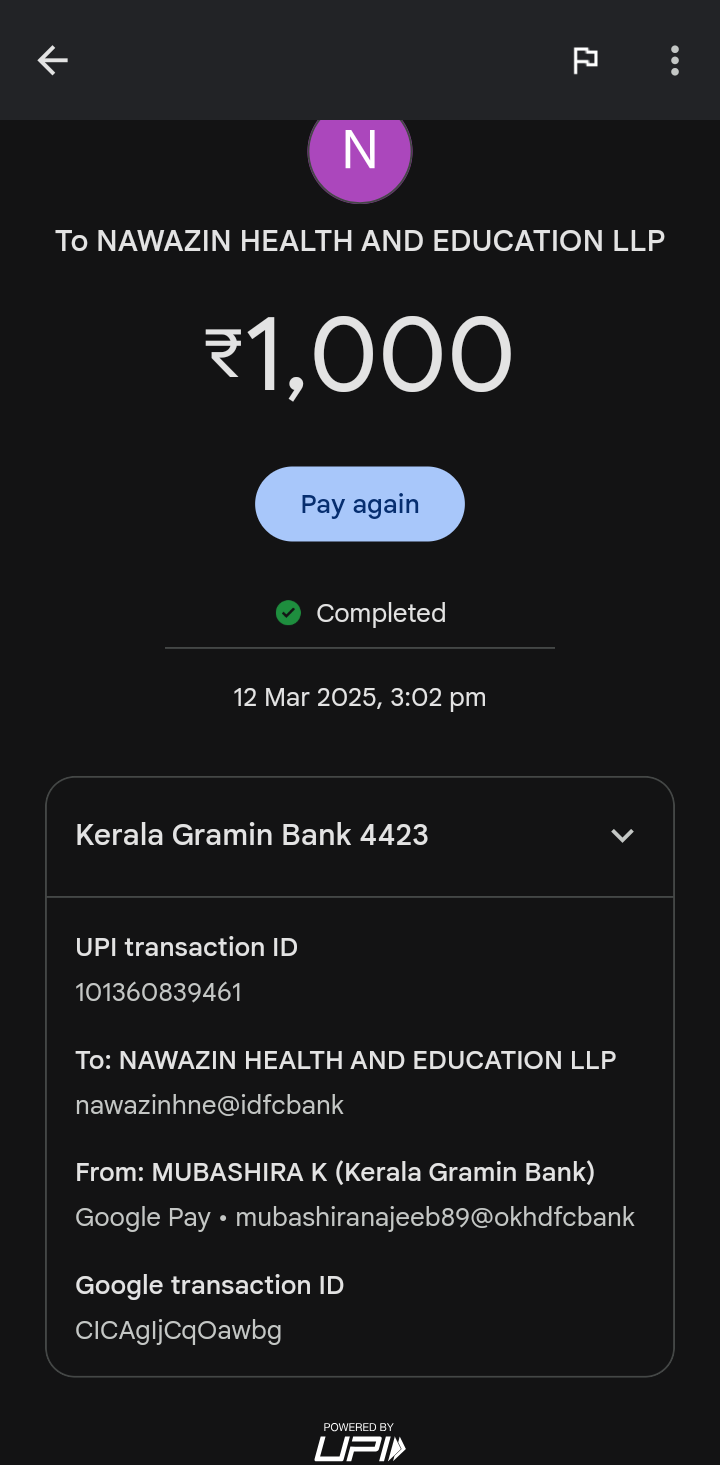720x1465 pixels.
Task: Tap the Pay again button
Action: coord(360,504)
